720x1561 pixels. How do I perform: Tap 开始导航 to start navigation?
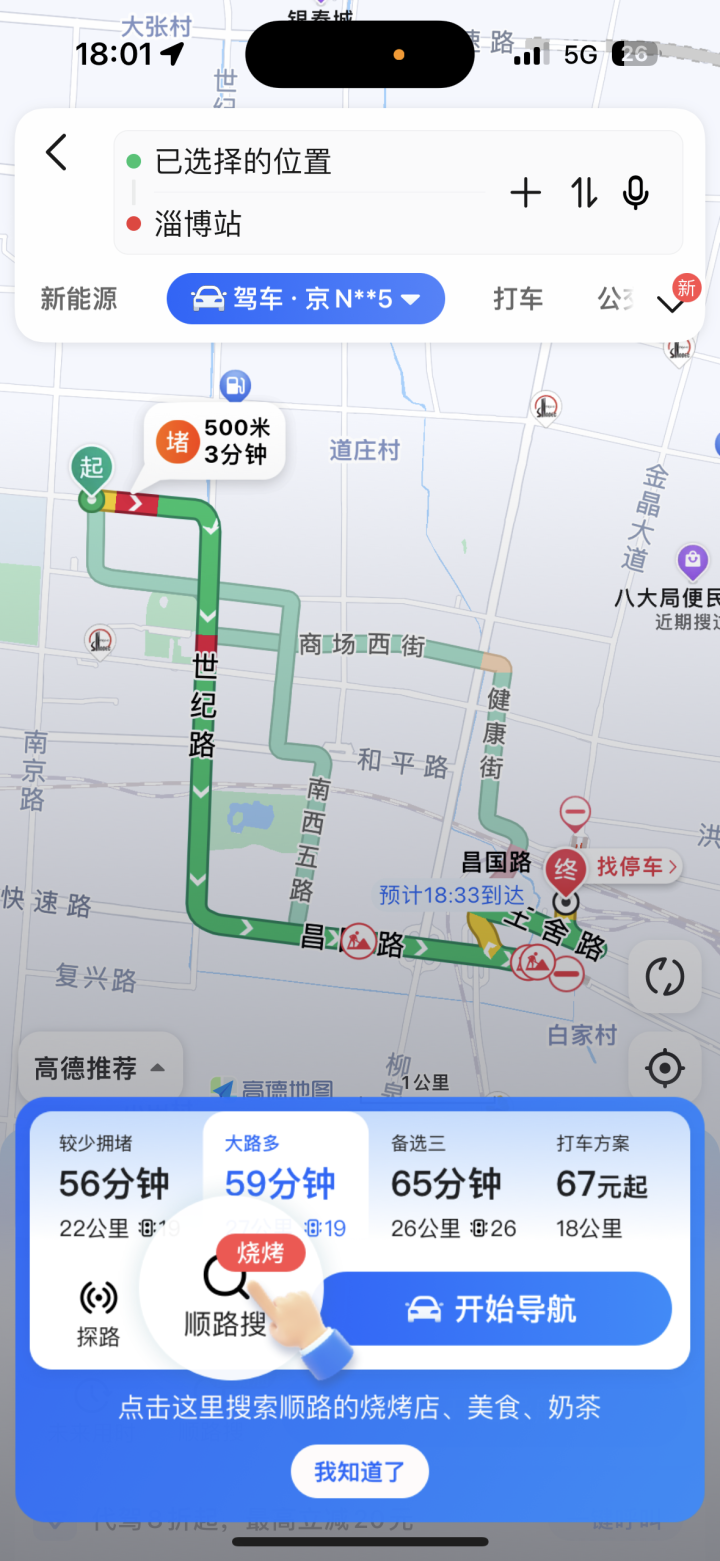coord(492,1309)
